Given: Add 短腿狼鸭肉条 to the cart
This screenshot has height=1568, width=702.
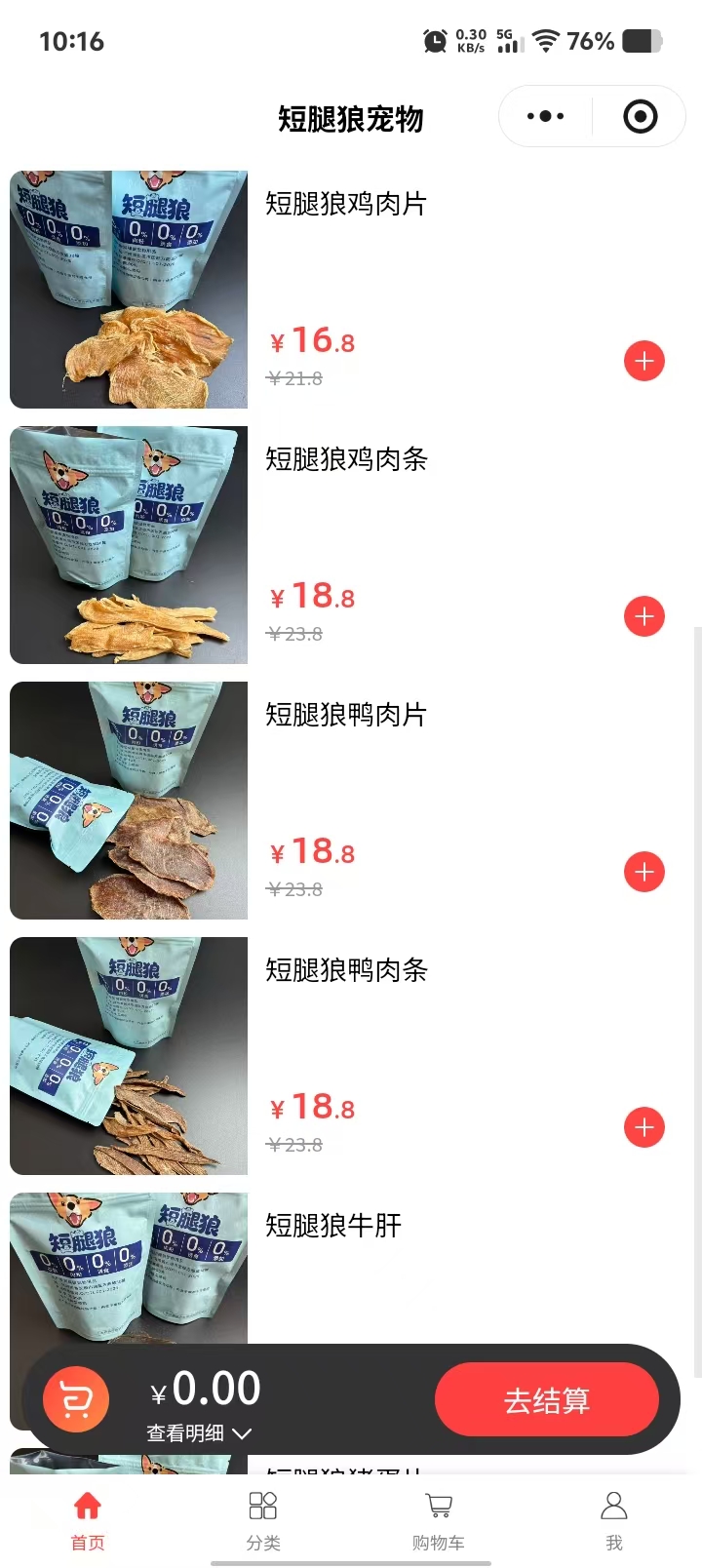Looking at the screenshot, I should [x=643, y=1127].
